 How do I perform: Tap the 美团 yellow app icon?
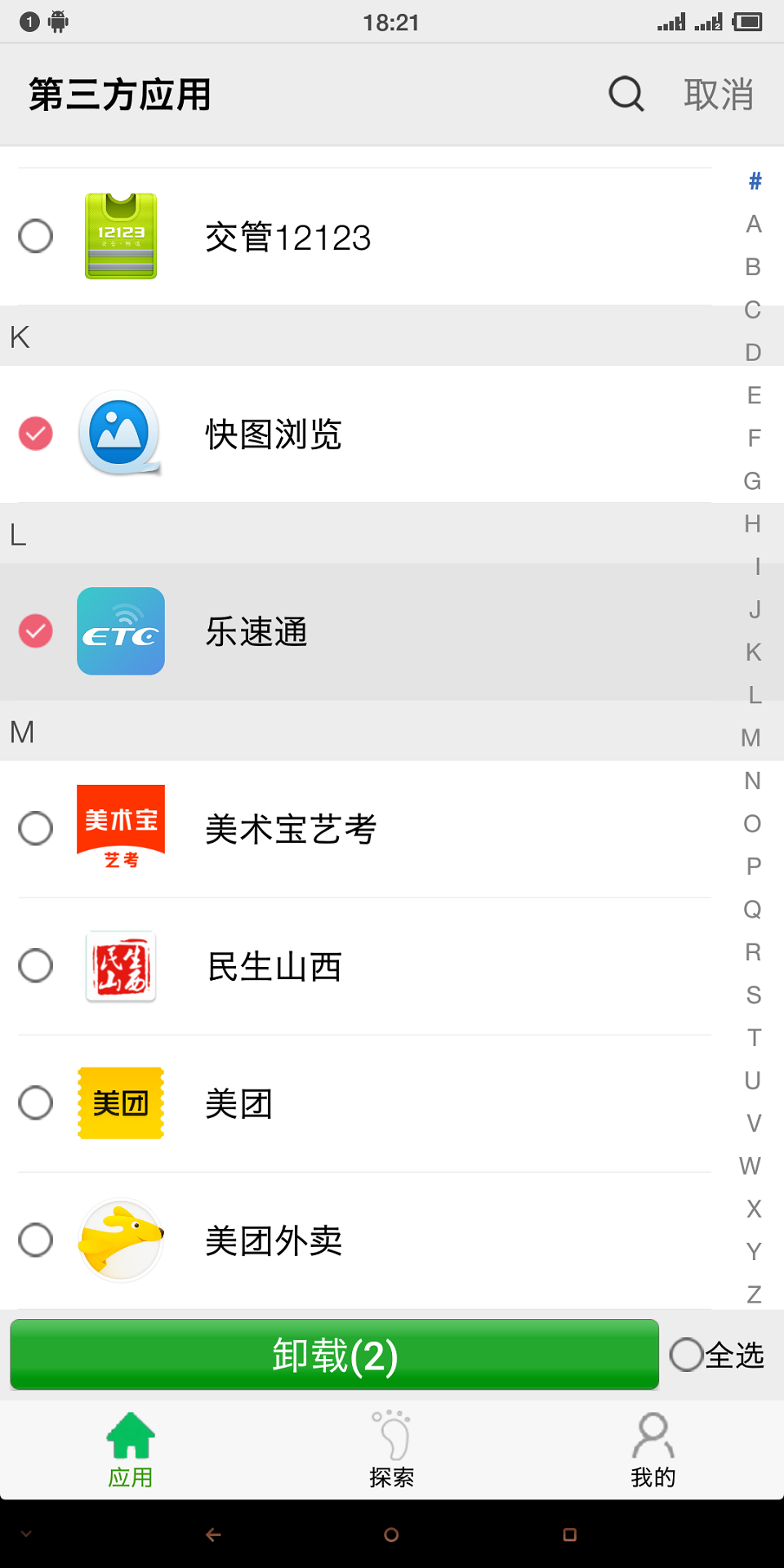(x=121, y=1102)
